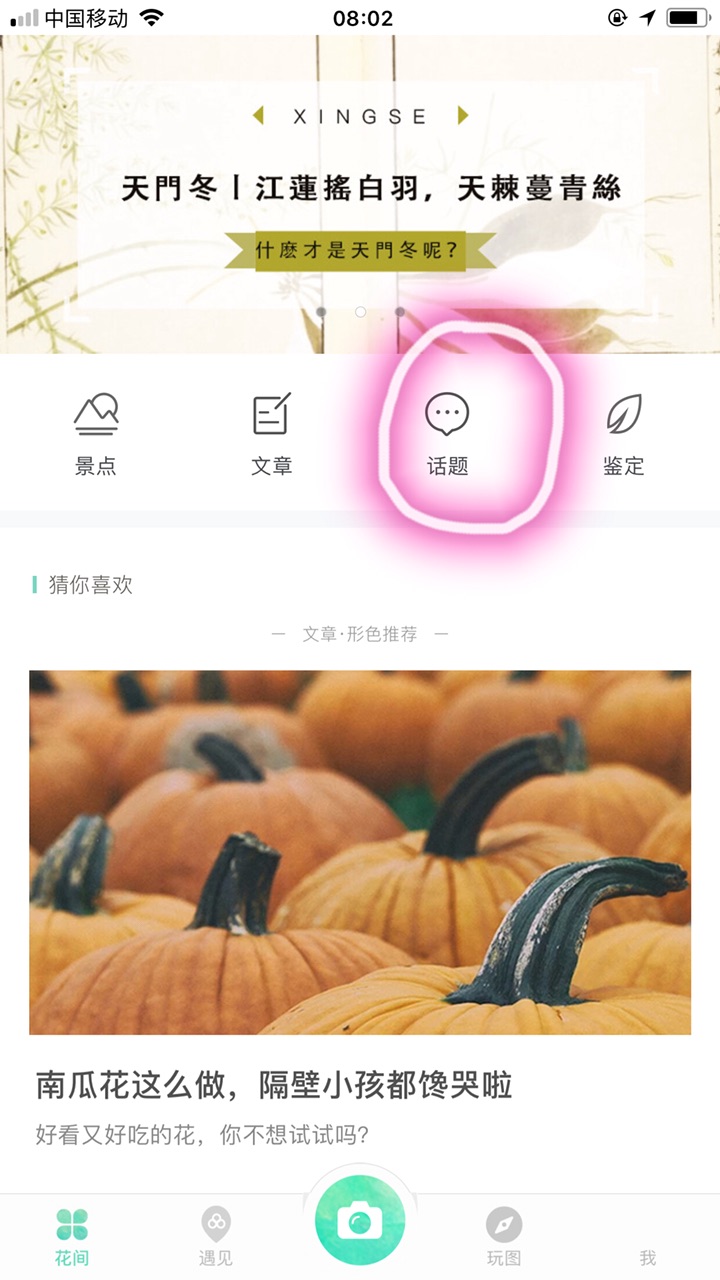Launch the camera to identify a plant
The width and height of the screenshot is (720, 1280).
[x=360, y=1220]
